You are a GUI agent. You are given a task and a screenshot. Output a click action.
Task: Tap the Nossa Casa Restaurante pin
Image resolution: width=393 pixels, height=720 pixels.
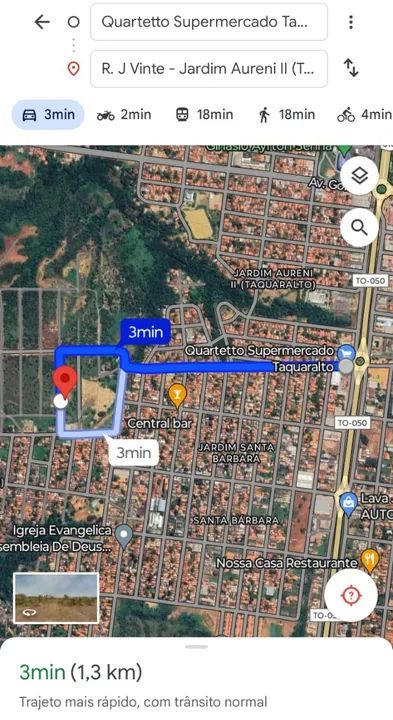pyautogui.click(x=370, y=561)
